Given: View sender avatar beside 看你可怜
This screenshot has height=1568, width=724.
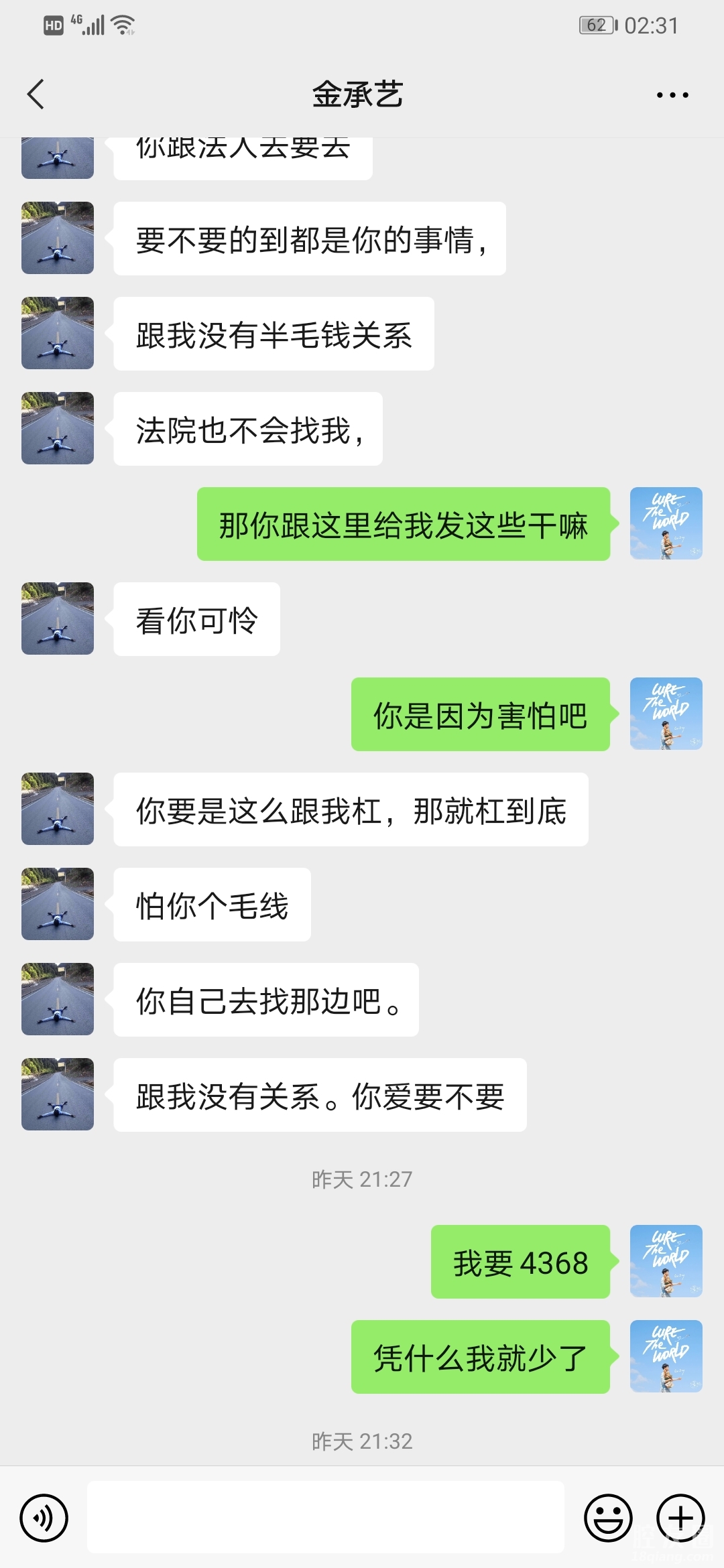Looking at the screenshot, I should tap(58, 618).
